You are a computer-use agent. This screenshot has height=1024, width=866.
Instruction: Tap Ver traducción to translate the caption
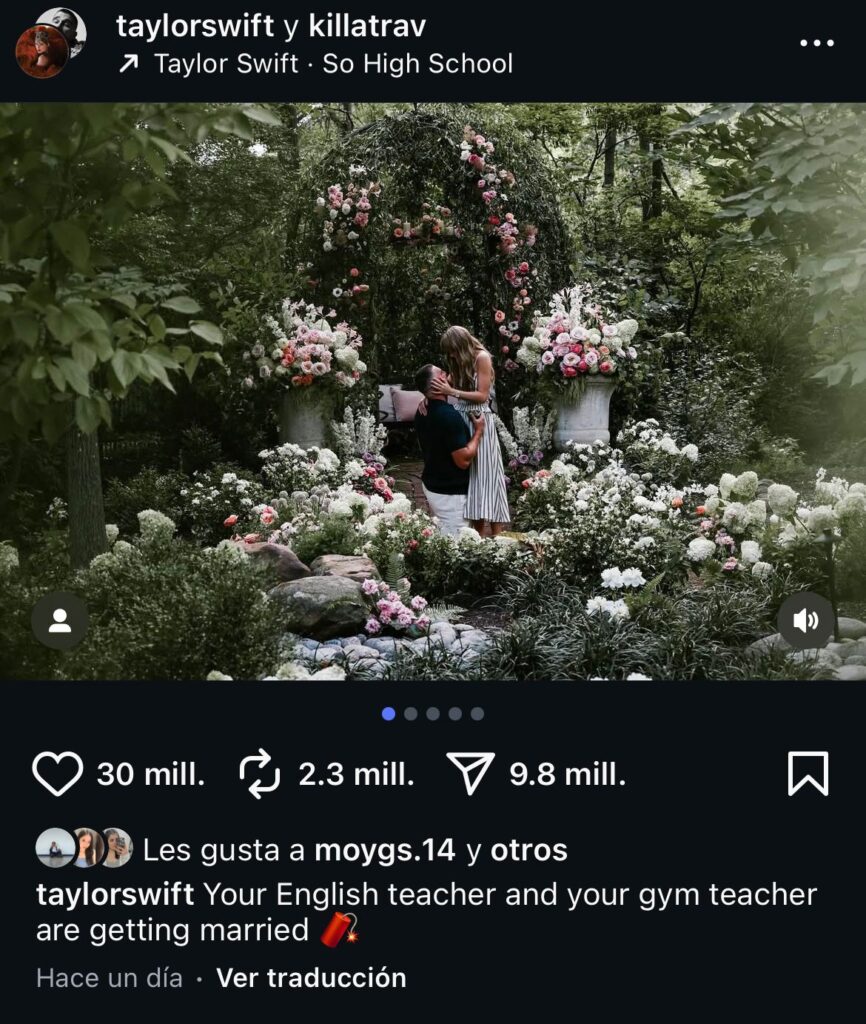[311, 977]
